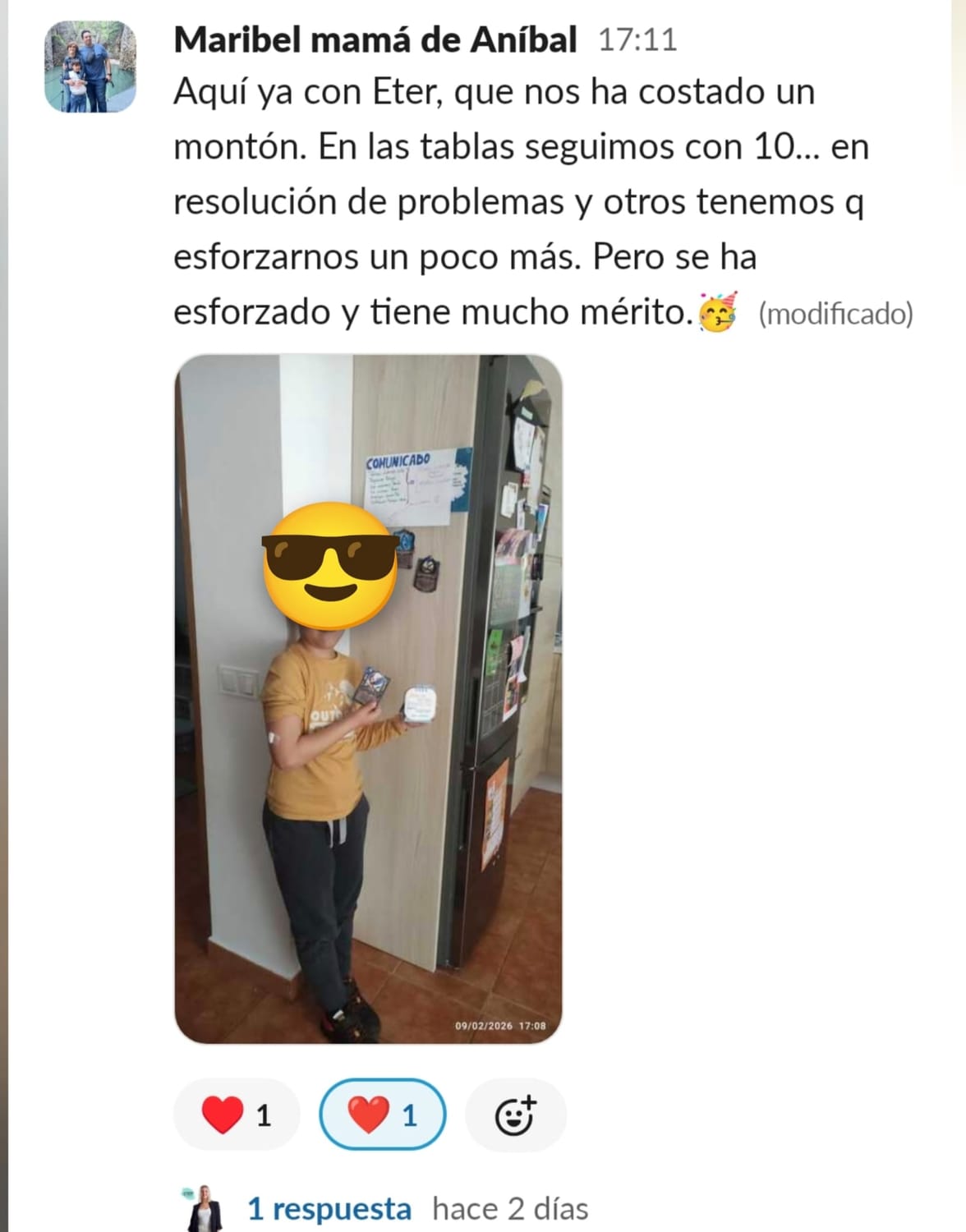The image size is (966, 1232).
Task: Tap the sender name Maribel mamá de Aníbal
Action: 375,39
